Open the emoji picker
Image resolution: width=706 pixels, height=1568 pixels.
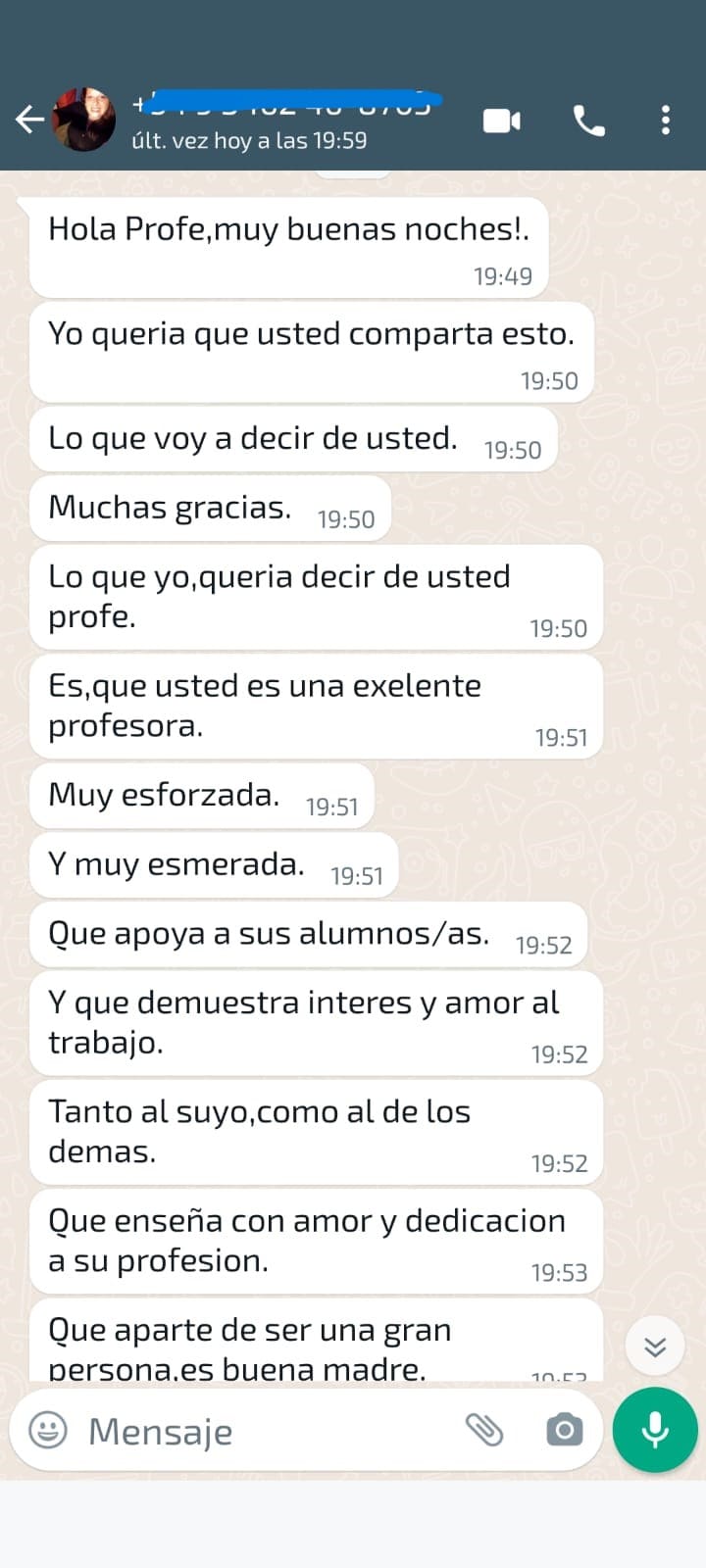pos(48,1431)
